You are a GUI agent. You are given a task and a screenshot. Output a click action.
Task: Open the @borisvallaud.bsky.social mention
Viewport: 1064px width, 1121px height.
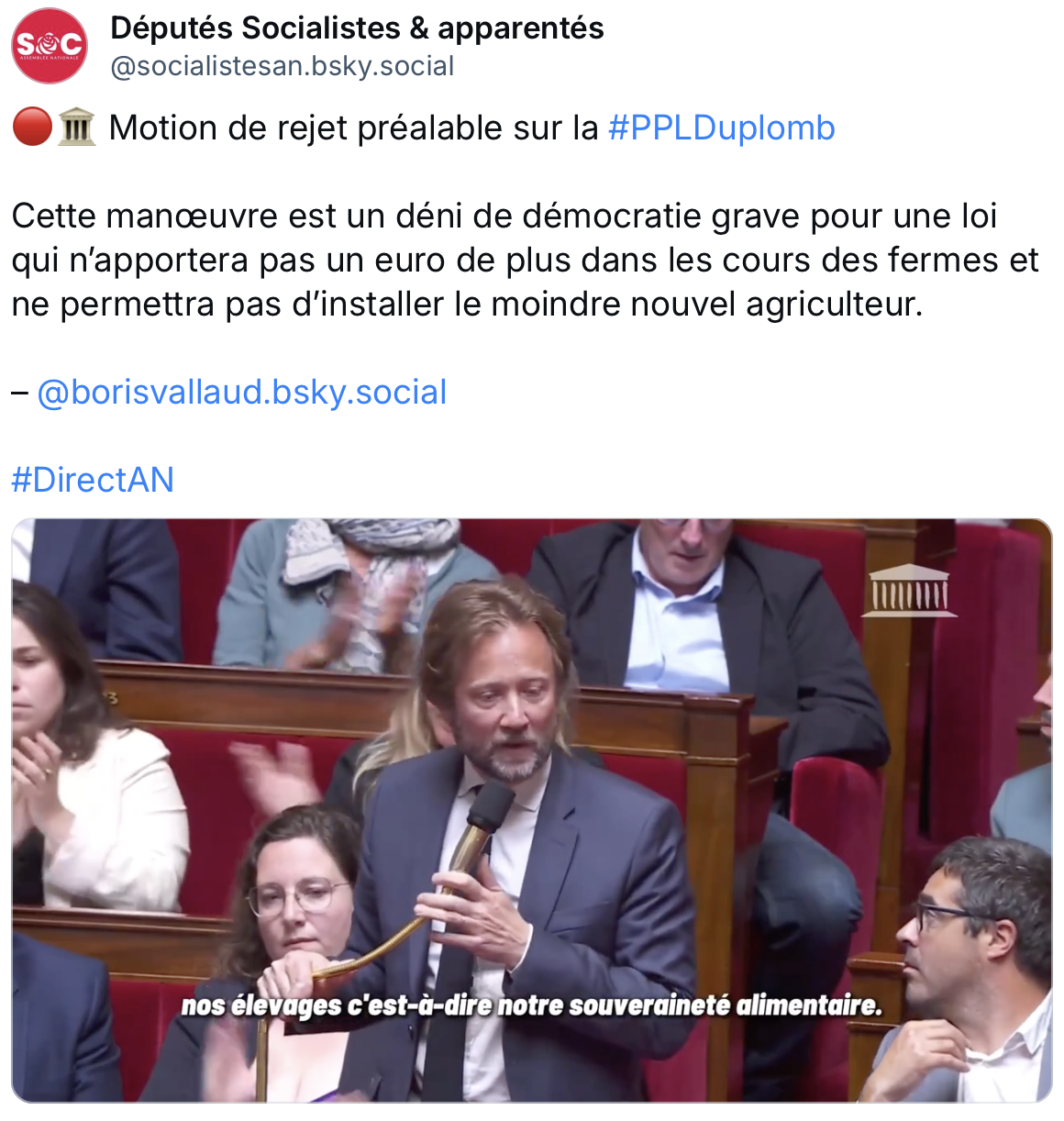click(x=241, y=392)
